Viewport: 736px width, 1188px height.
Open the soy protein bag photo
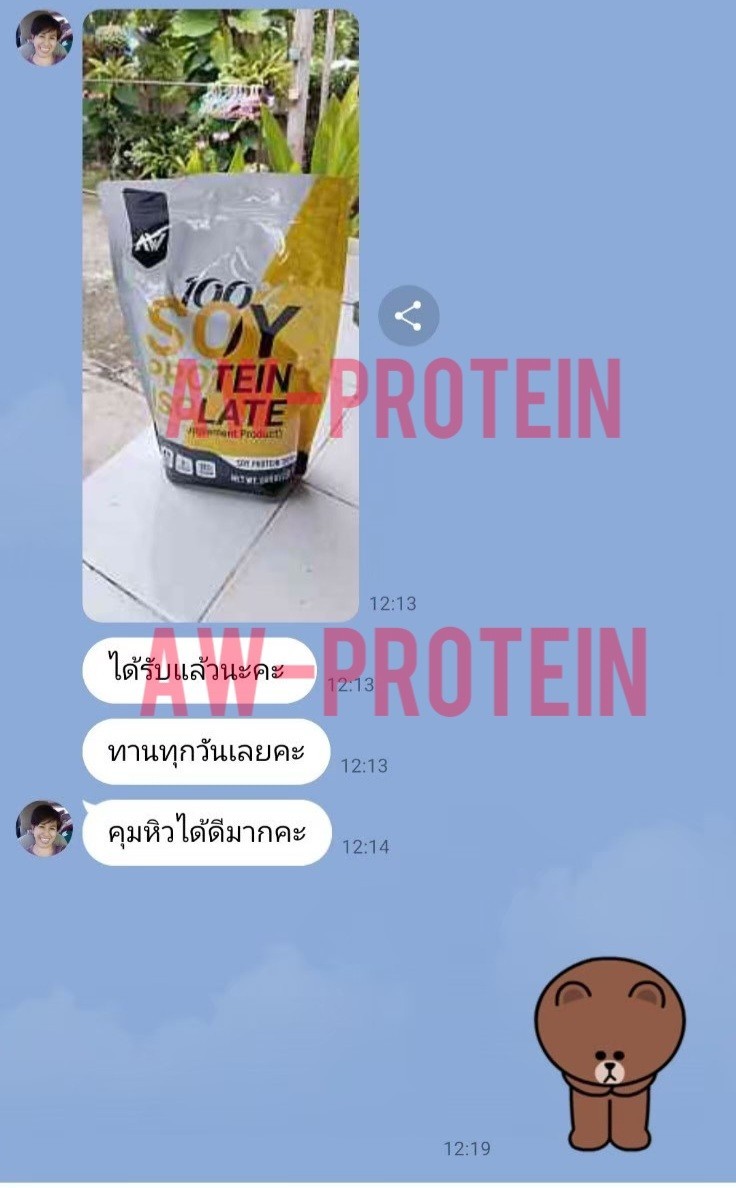[221, 315]
